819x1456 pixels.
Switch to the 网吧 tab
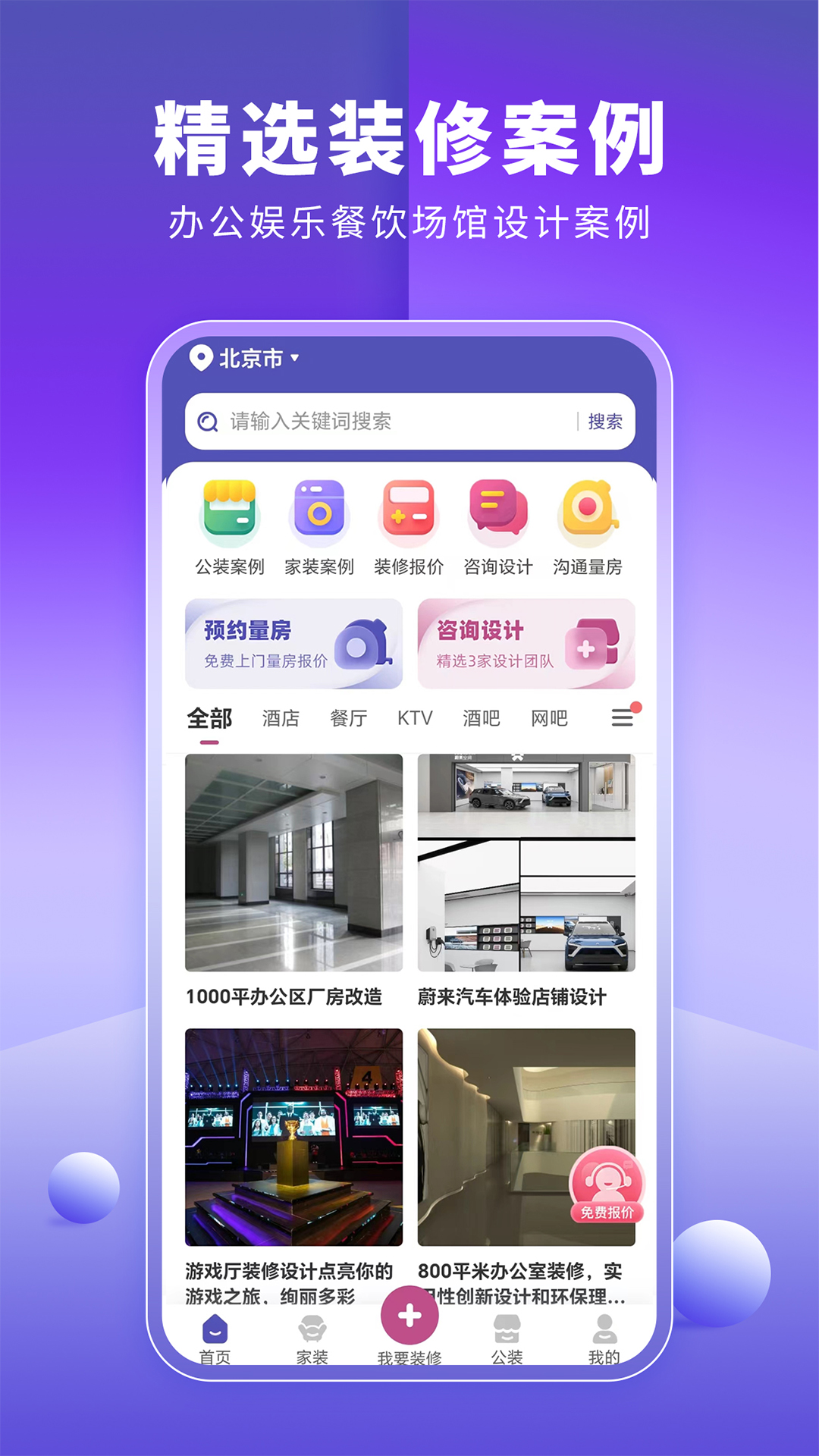(548, 717)
